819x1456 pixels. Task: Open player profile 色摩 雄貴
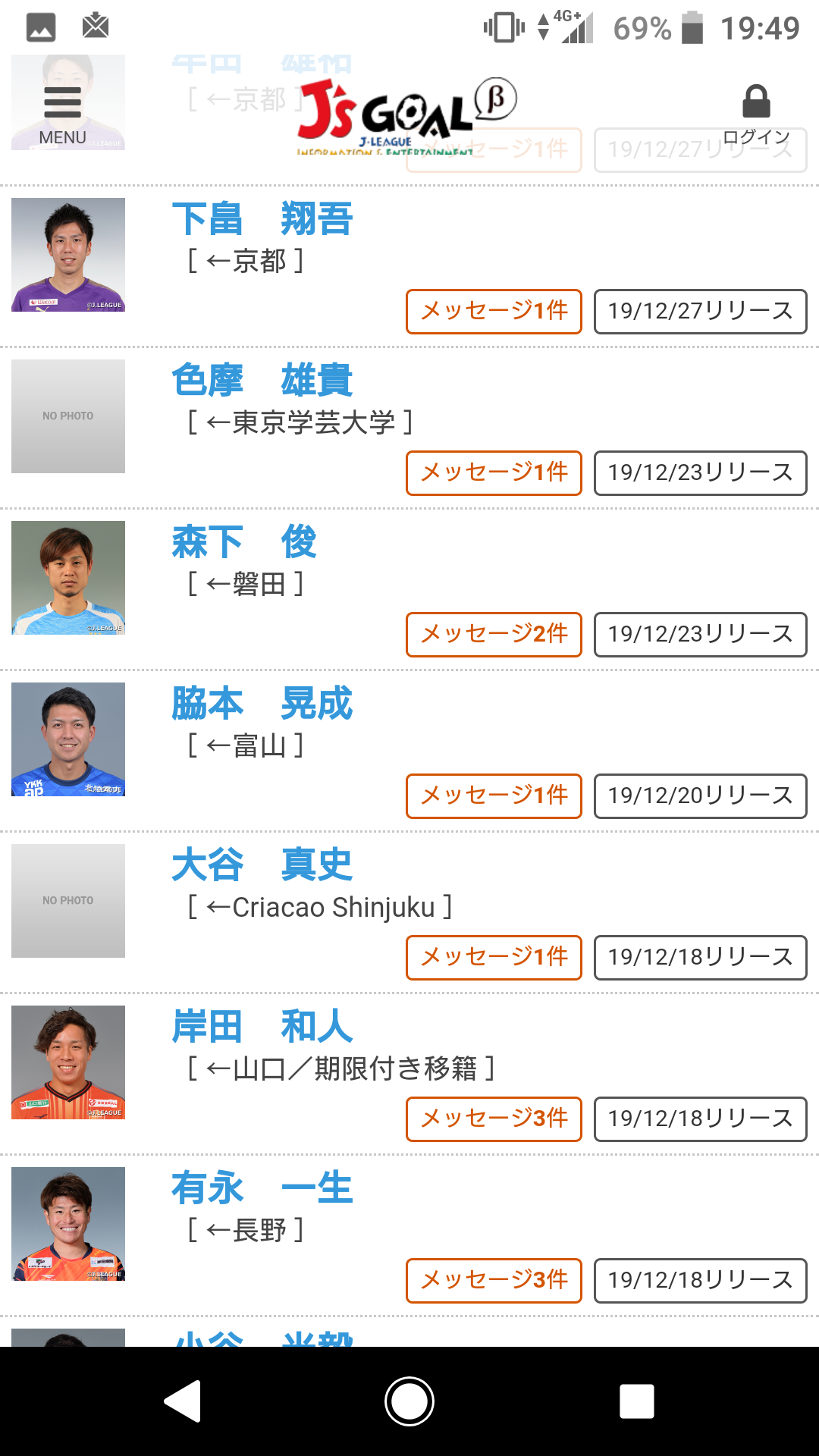(262, 381)
